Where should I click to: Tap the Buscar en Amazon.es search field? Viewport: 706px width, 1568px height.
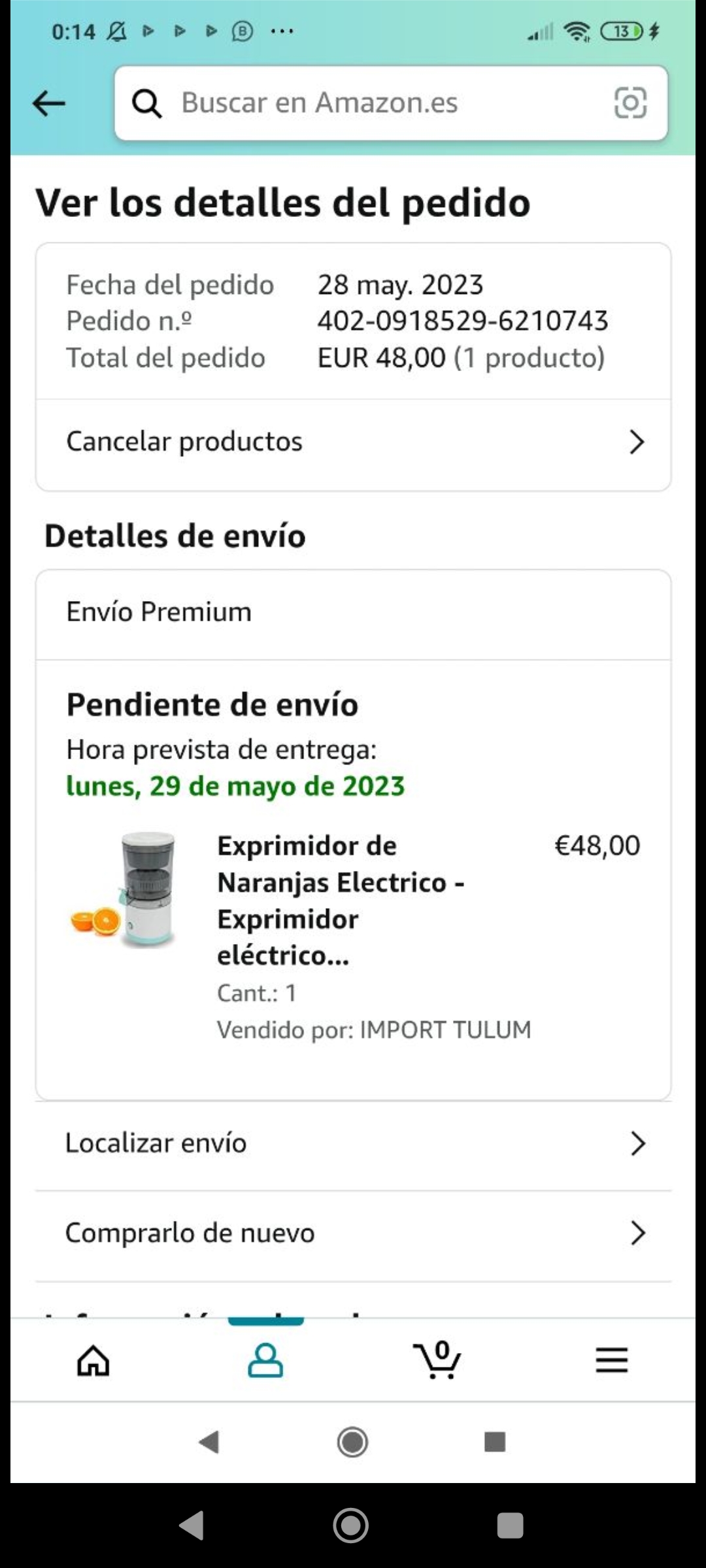click(366, 103)
